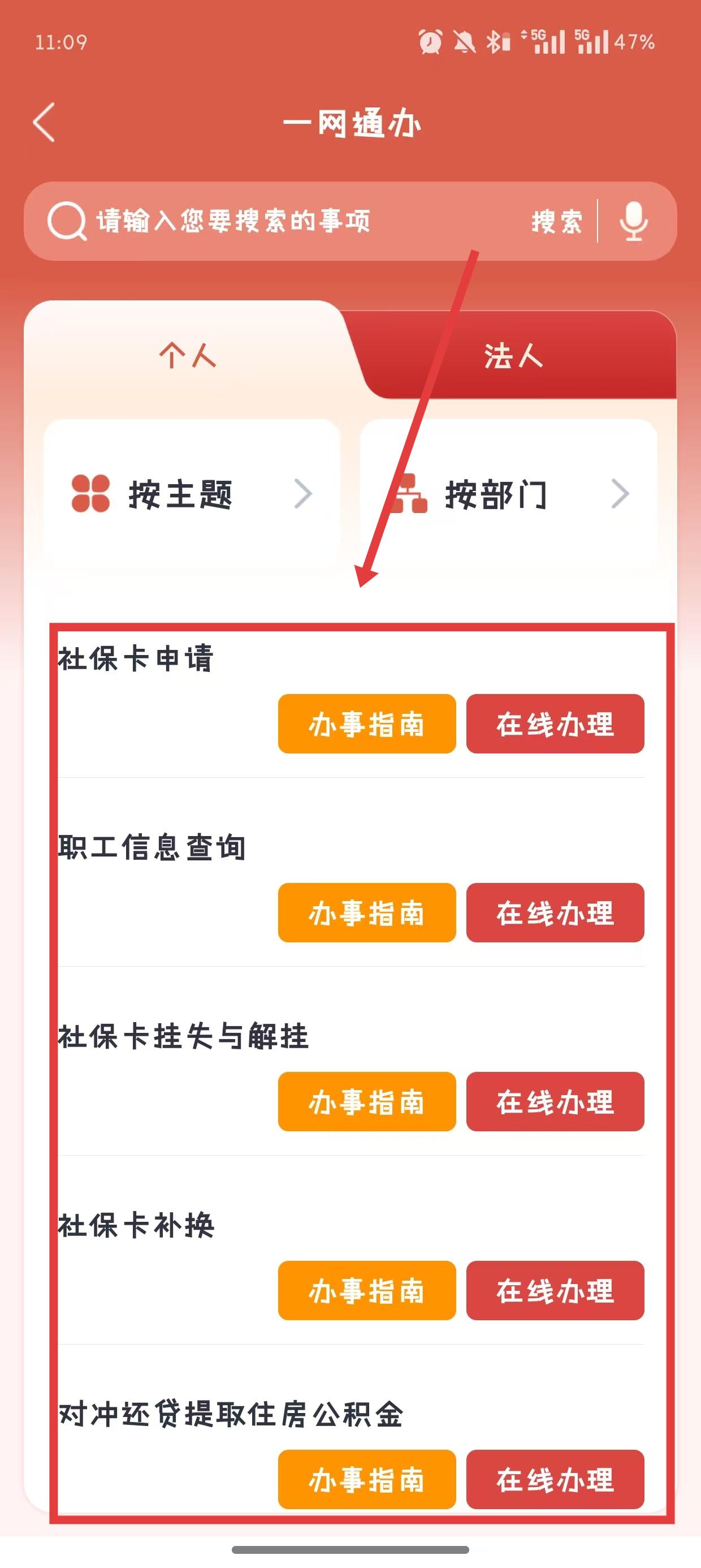Open 办事指南 for 社保卡申请
This screenshot has width=701, height=1568.
[x=367, y=723]
